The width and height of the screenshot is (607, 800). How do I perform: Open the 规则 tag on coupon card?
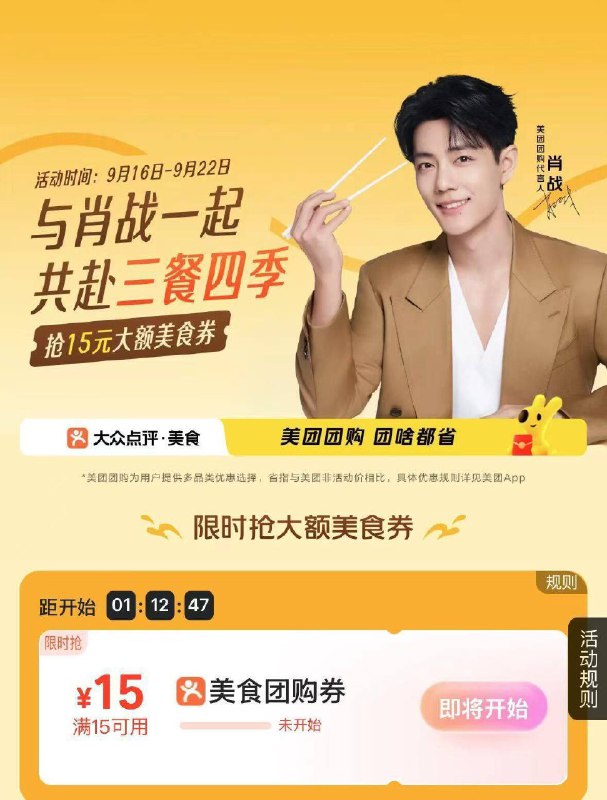pos(560,582)
